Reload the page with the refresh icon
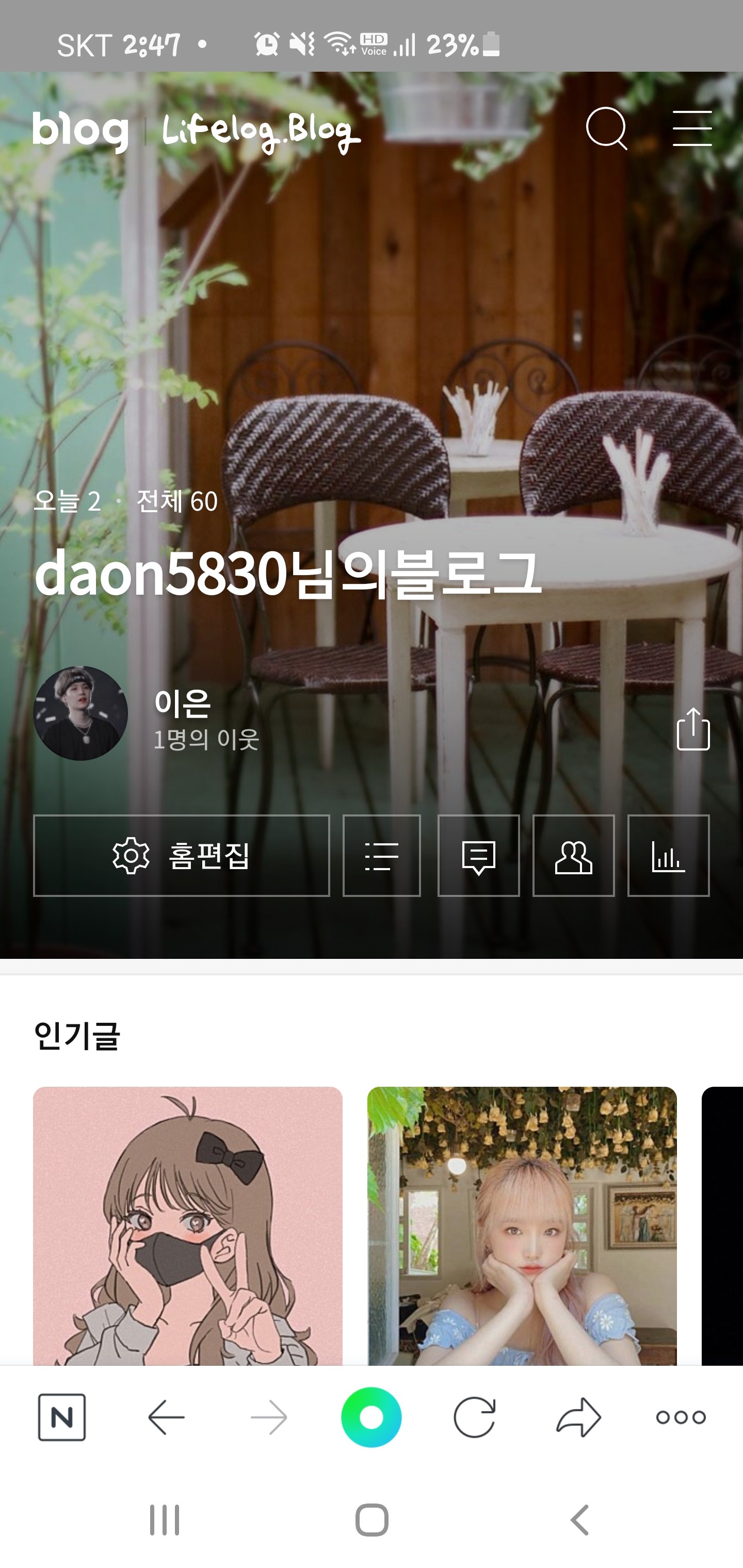The image size is (743, 1568). pyautogui.click(x=474, y=1417)
